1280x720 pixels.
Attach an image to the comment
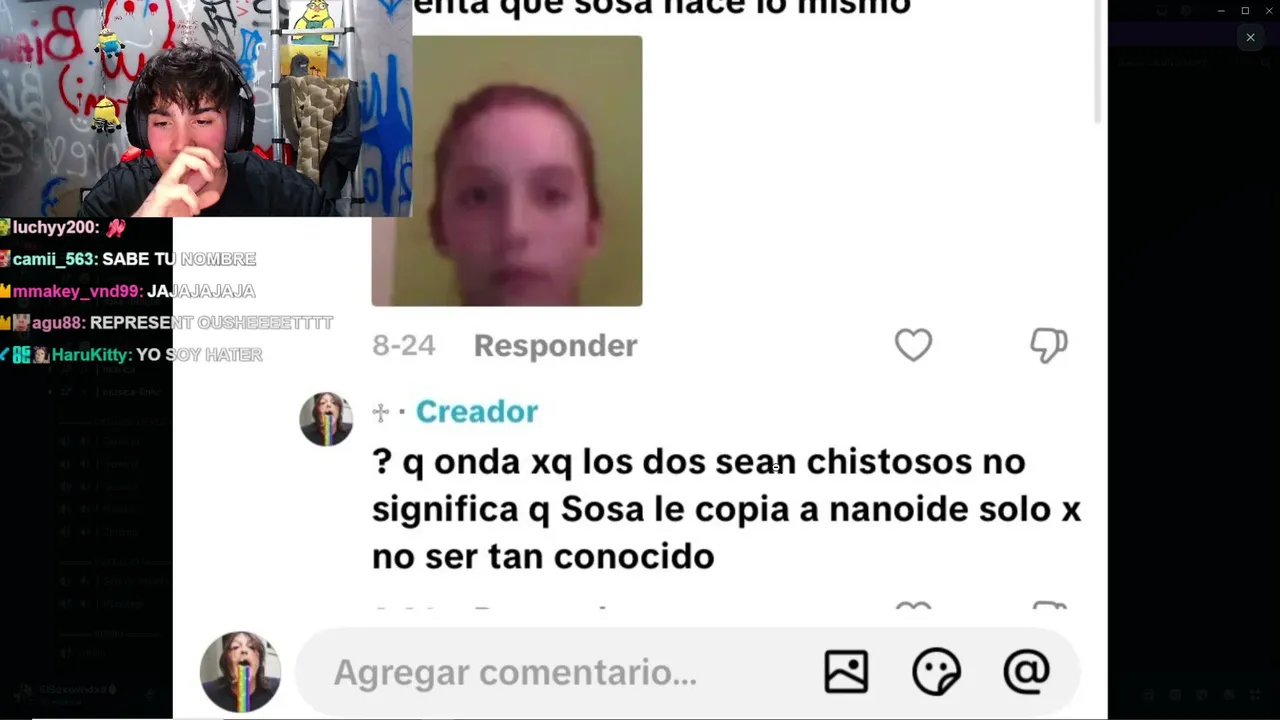846,672
